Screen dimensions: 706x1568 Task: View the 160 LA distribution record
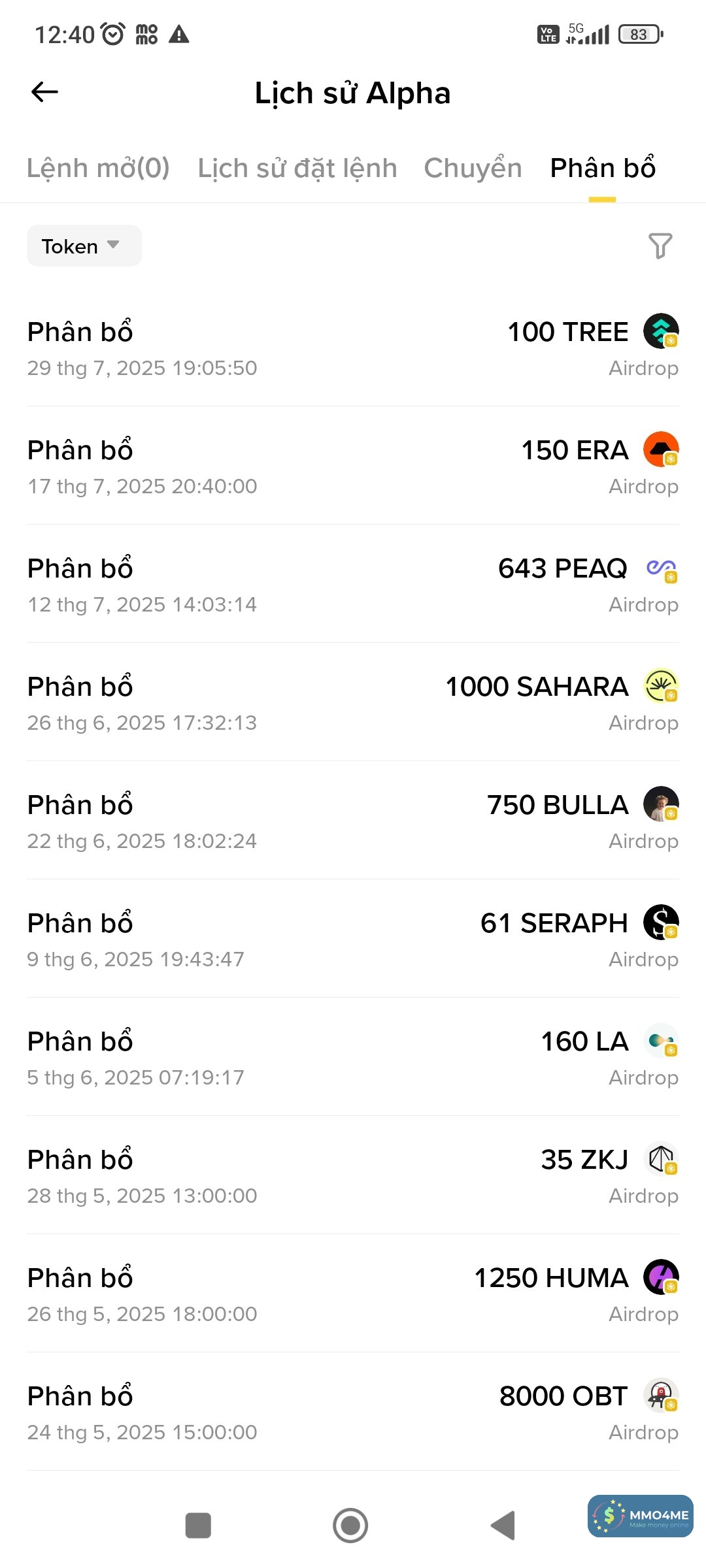coord(353,1058)
